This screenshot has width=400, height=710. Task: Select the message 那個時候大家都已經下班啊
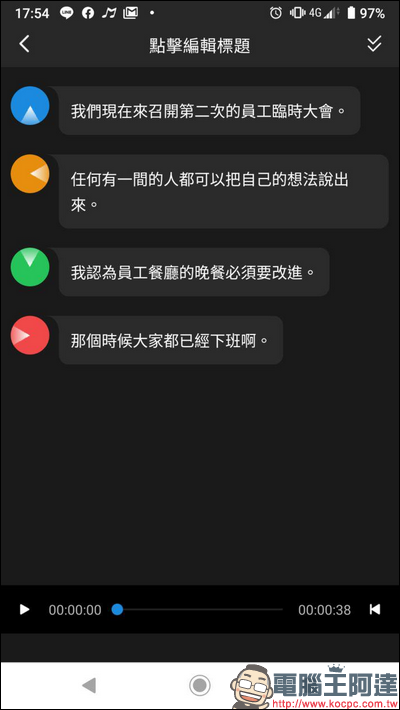click(x=171, y=340)
